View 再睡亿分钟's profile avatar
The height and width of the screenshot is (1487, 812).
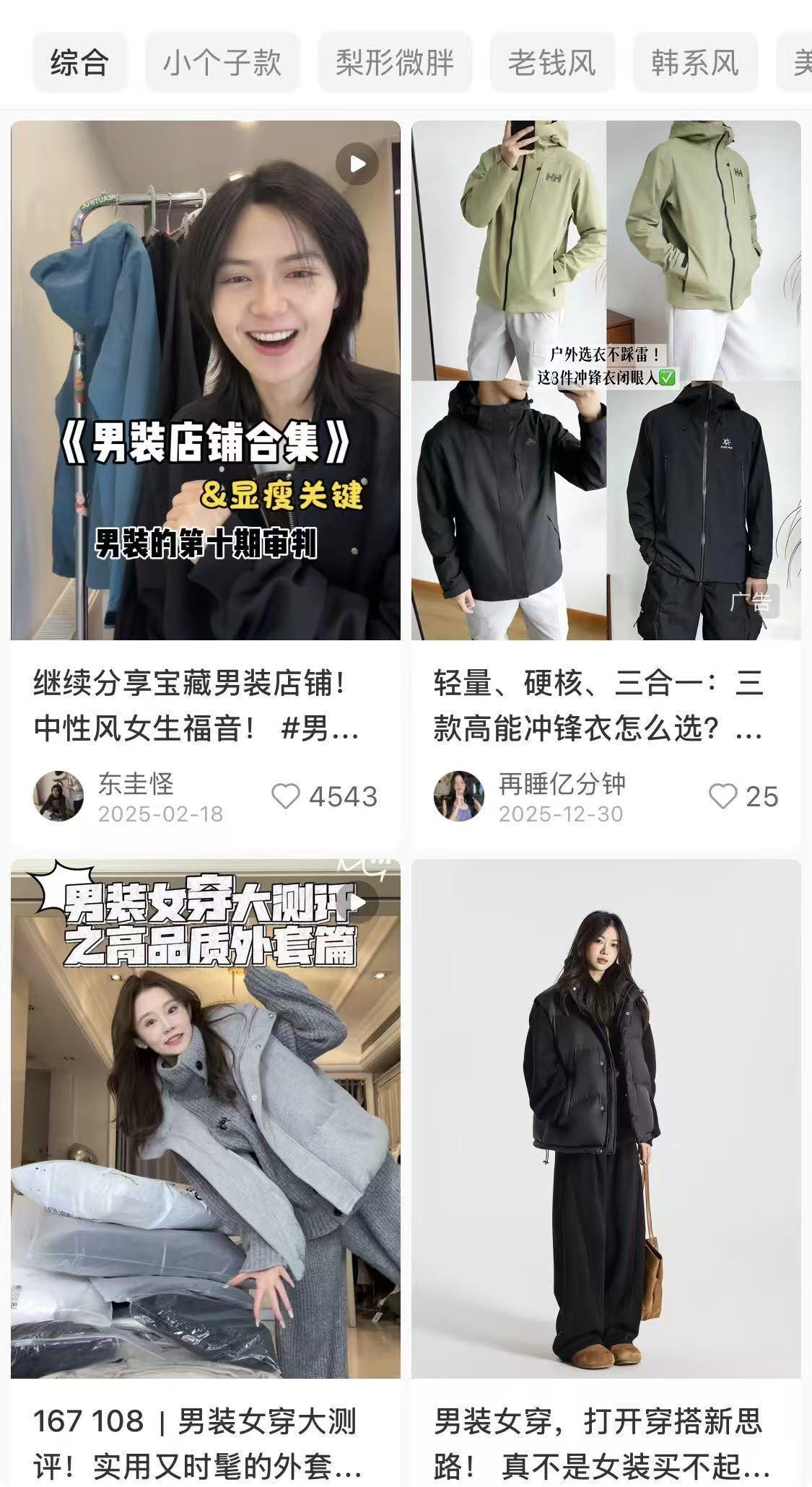coord(459,795)
